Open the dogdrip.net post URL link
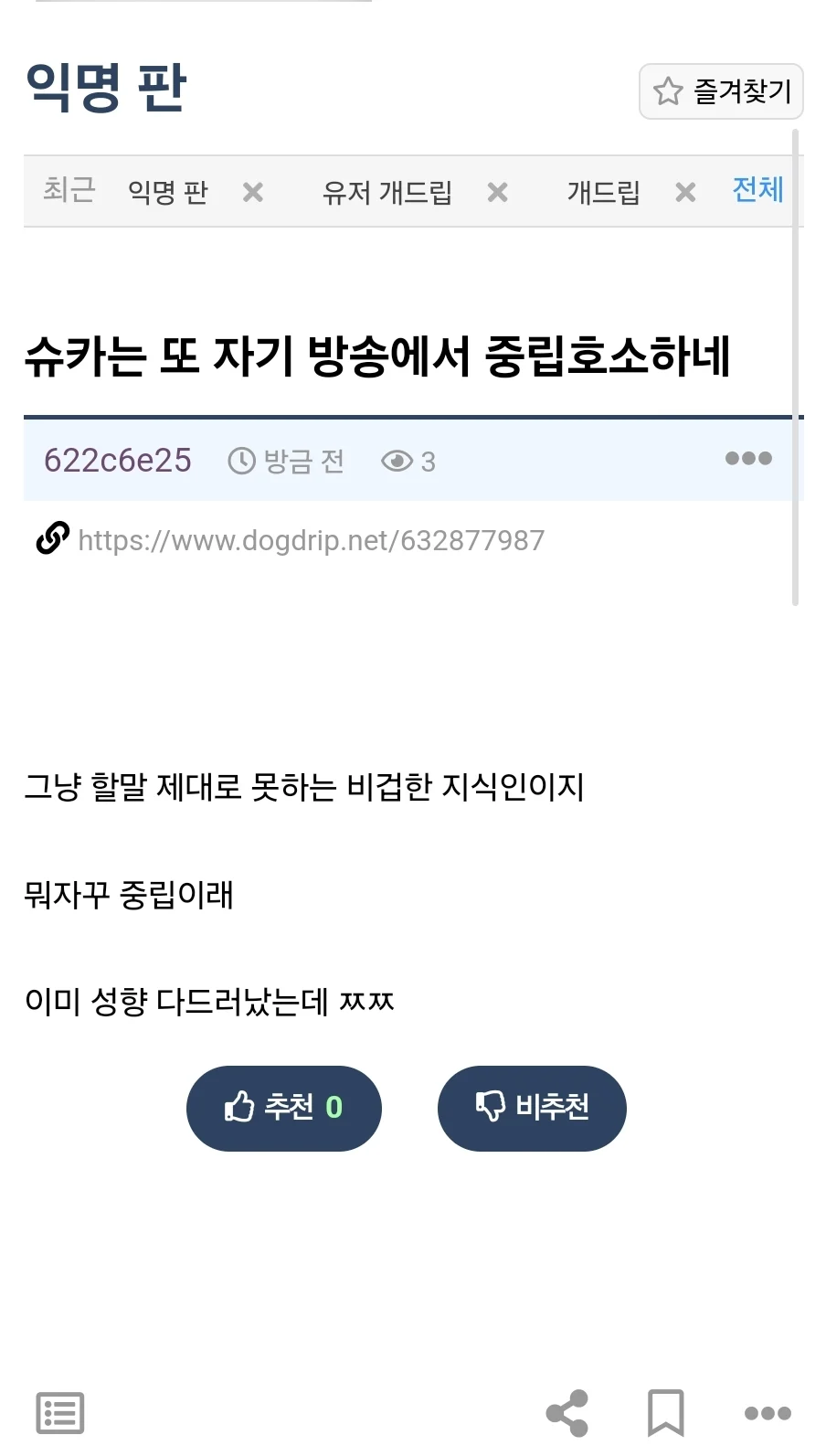 (311, 540)
